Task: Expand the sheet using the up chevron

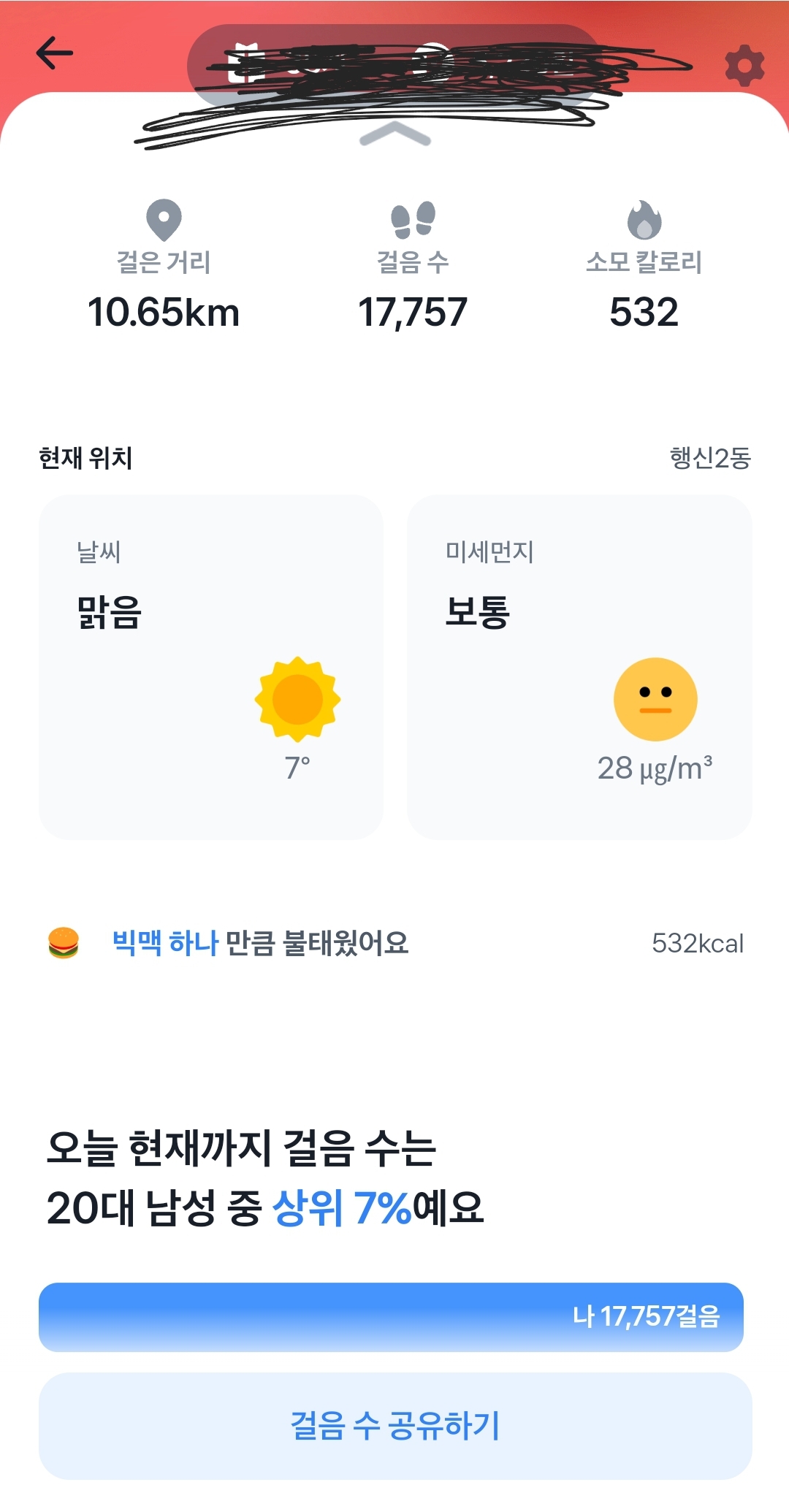Action: (x=395, y=134)
